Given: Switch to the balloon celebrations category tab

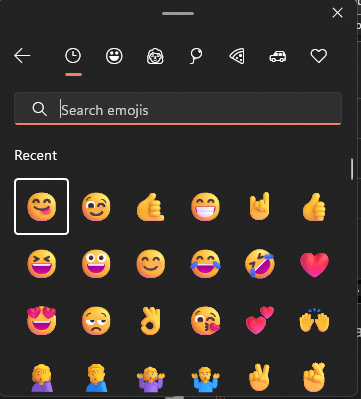Looking at the screenshot, I should [196, 56].
